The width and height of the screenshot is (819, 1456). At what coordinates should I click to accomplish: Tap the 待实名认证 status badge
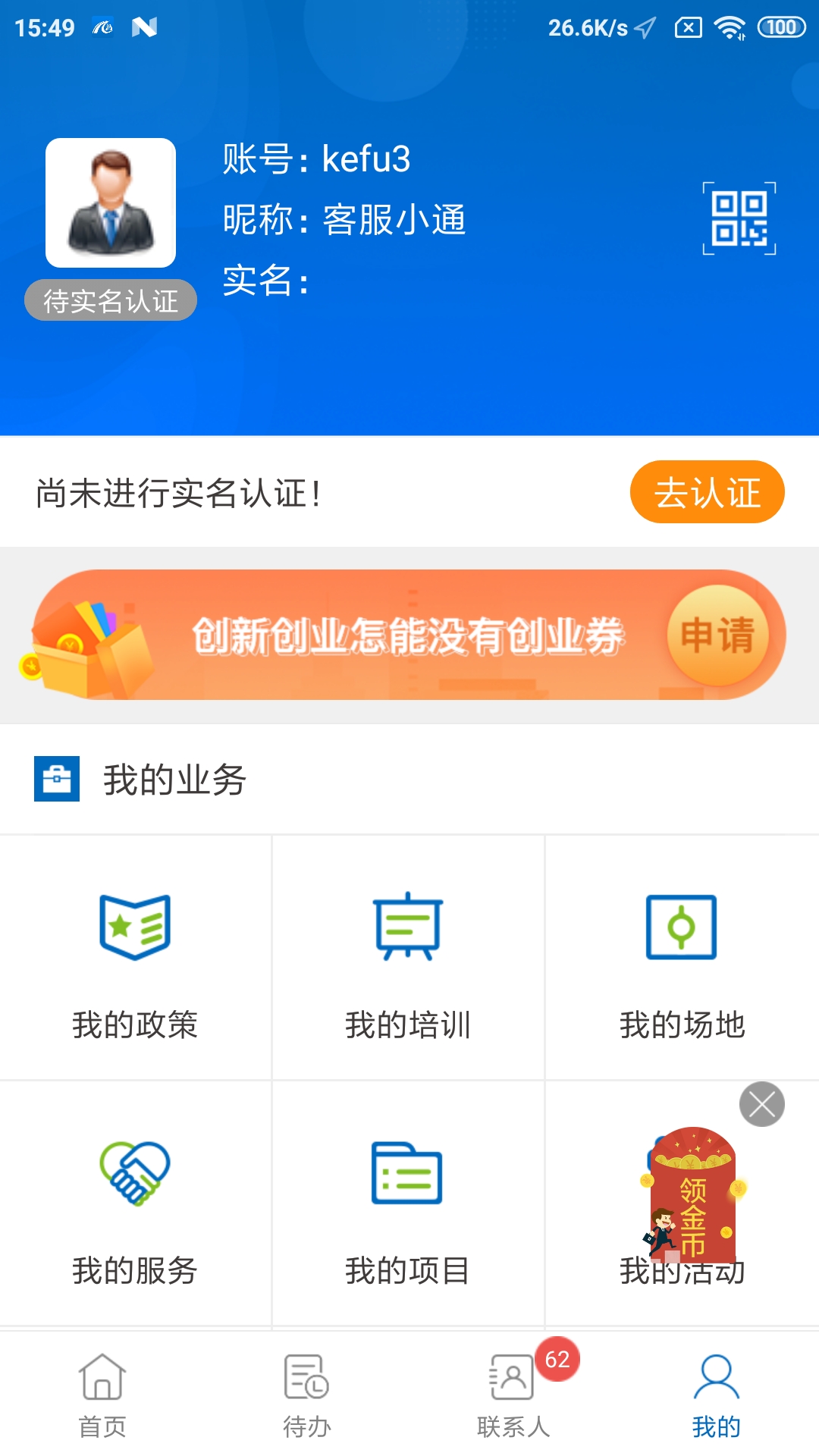pyautogui.click(x=111, y=301)
